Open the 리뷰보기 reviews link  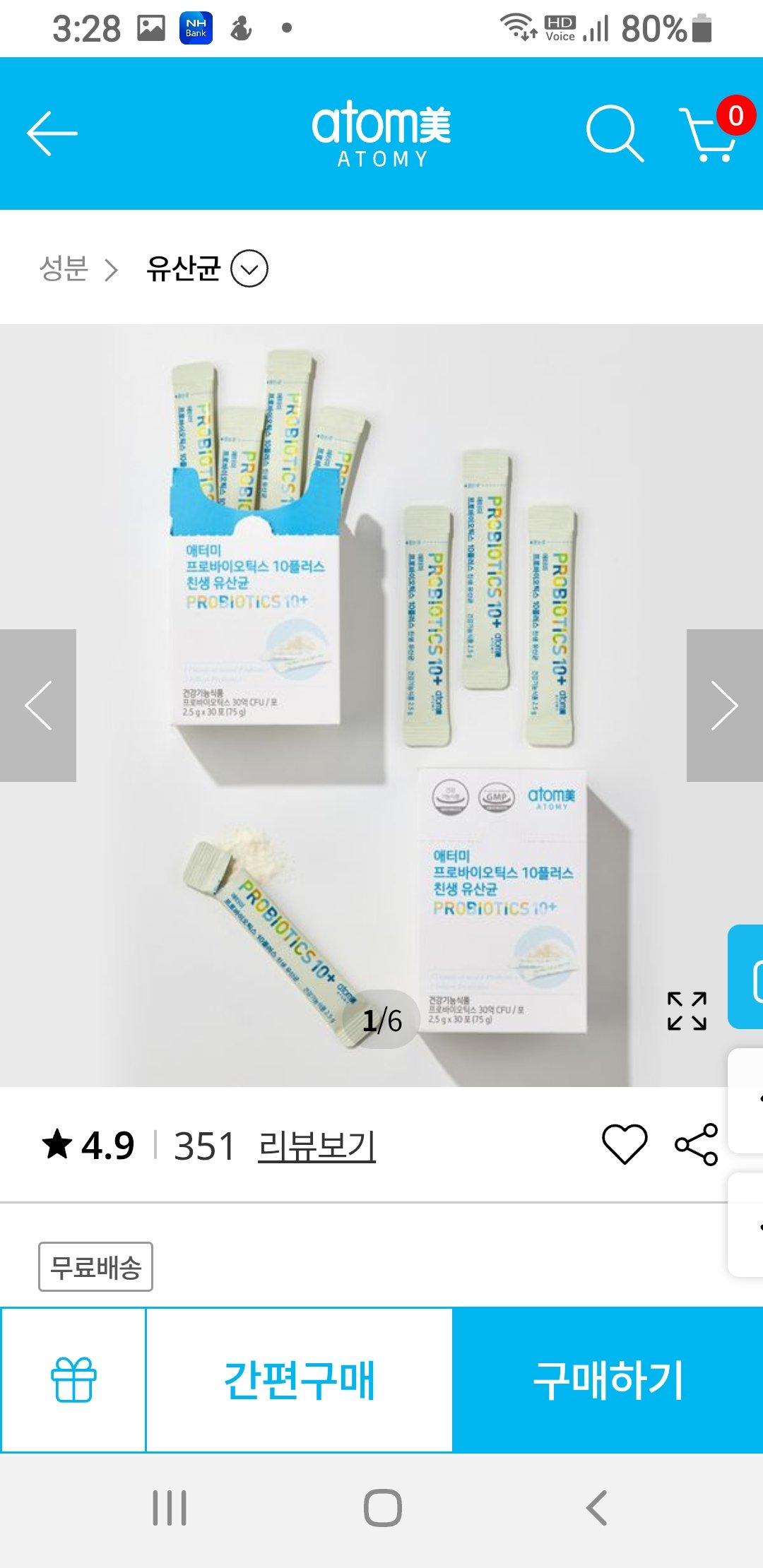click(317, 1146)
